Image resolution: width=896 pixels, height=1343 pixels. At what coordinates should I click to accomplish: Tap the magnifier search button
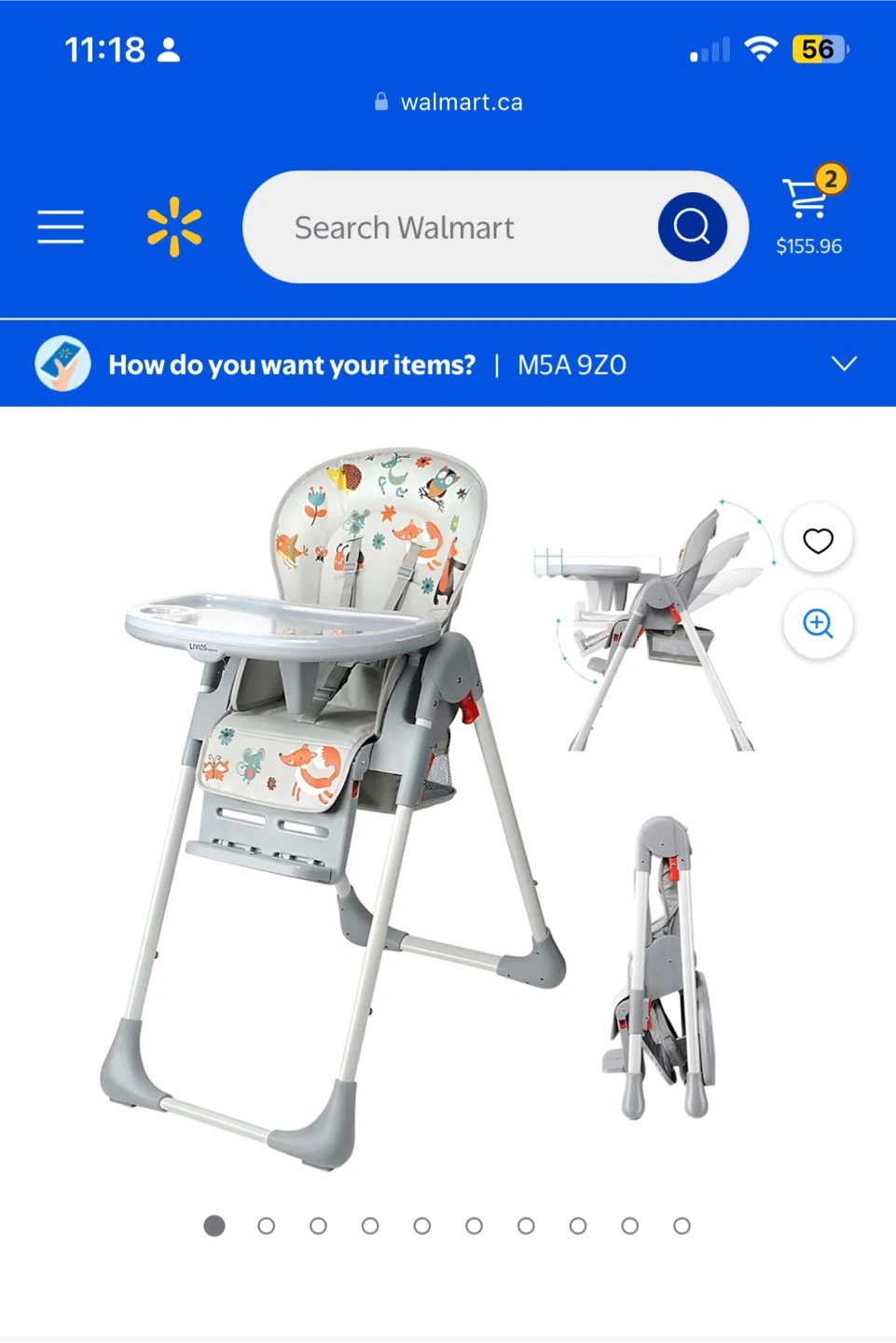click(x=692, y=227)
